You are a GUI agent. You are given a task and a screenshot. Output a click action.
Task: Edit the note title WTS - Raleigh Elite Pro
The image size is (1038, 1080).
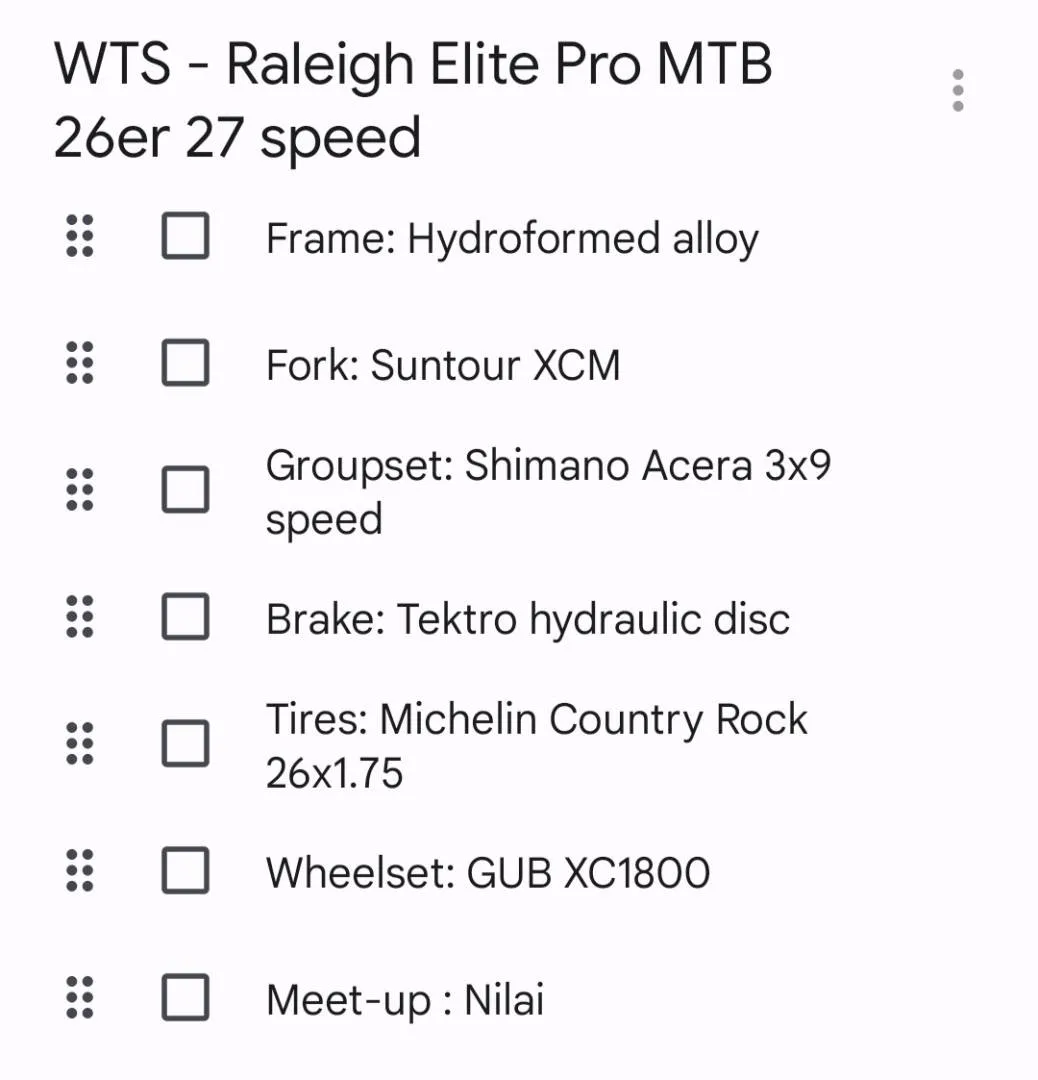click(x=412, y=101)
